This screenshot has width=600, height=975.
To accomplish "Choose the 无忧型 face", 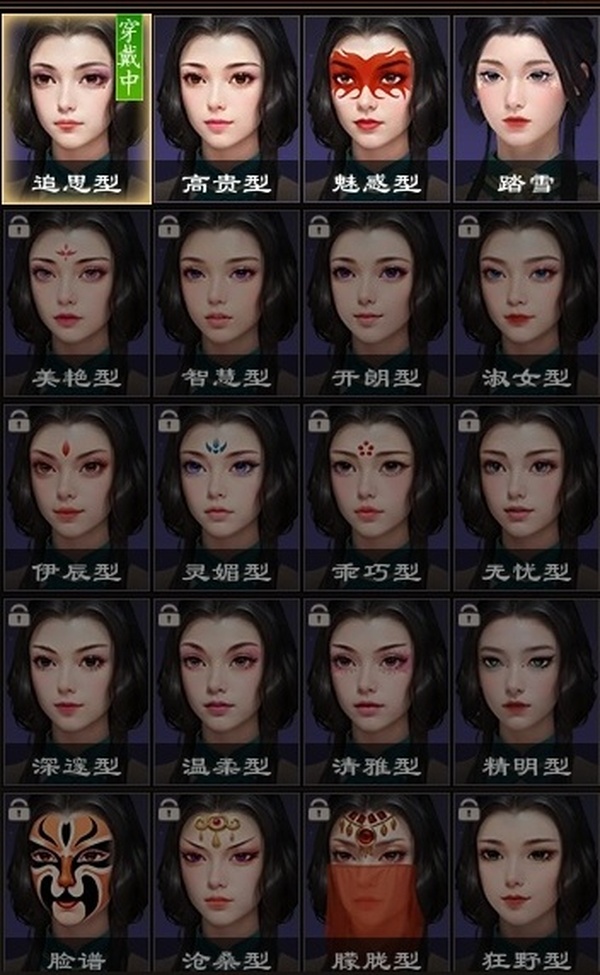I will coord(526,496).
